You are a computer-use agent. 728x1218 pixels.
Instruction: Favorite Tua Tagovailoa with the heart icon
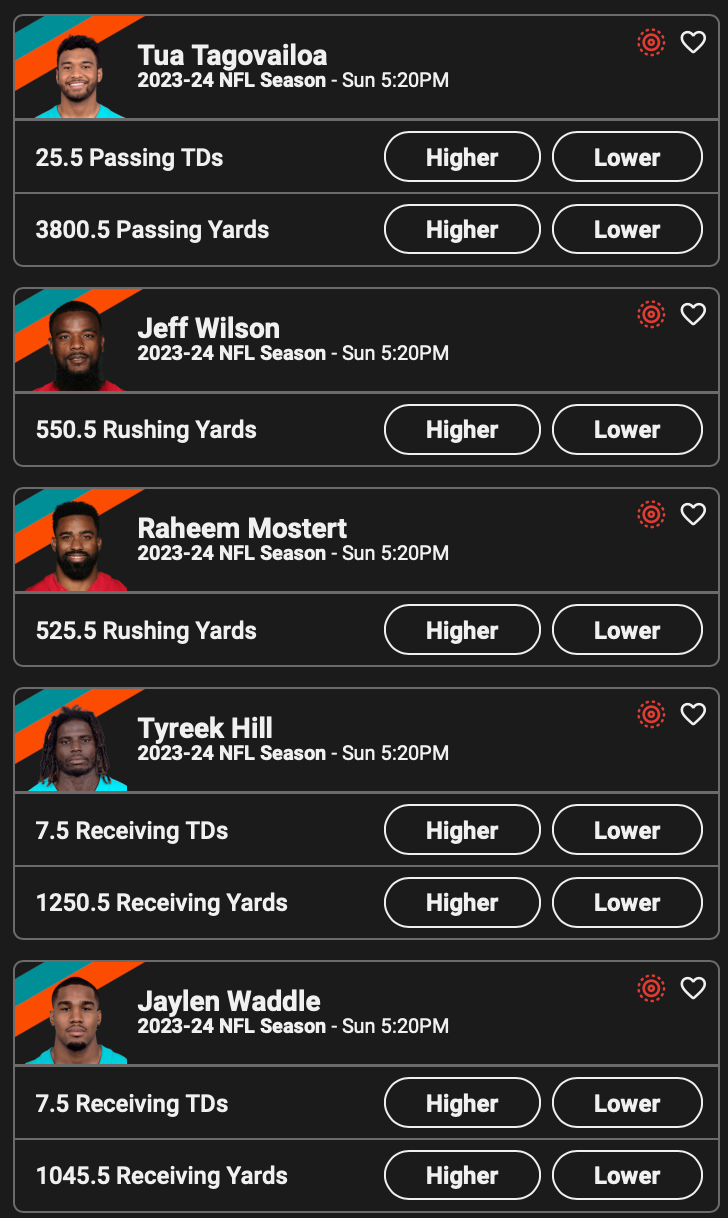(x=693, y=42)
